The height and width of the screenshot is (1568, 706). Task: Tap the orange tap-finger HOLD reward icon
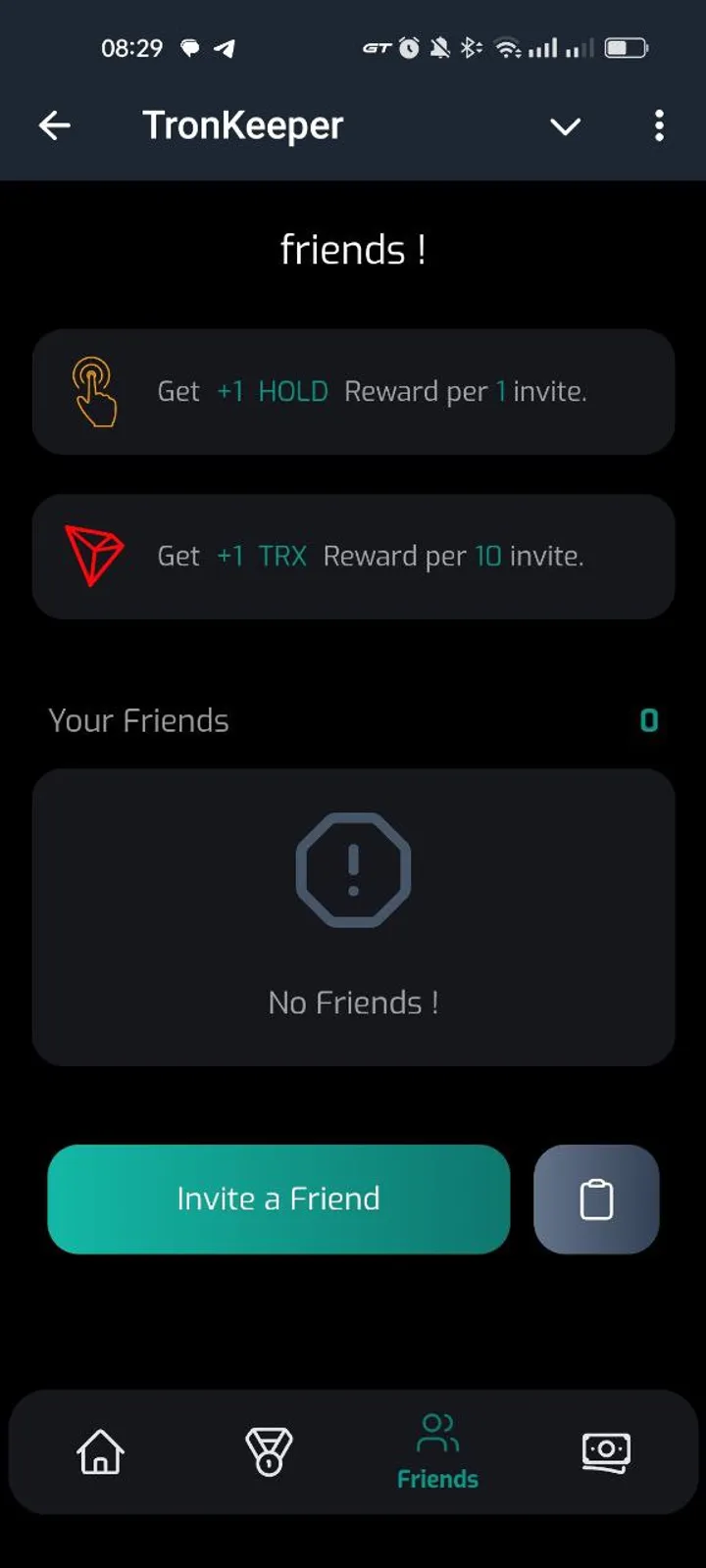[95, 391]
